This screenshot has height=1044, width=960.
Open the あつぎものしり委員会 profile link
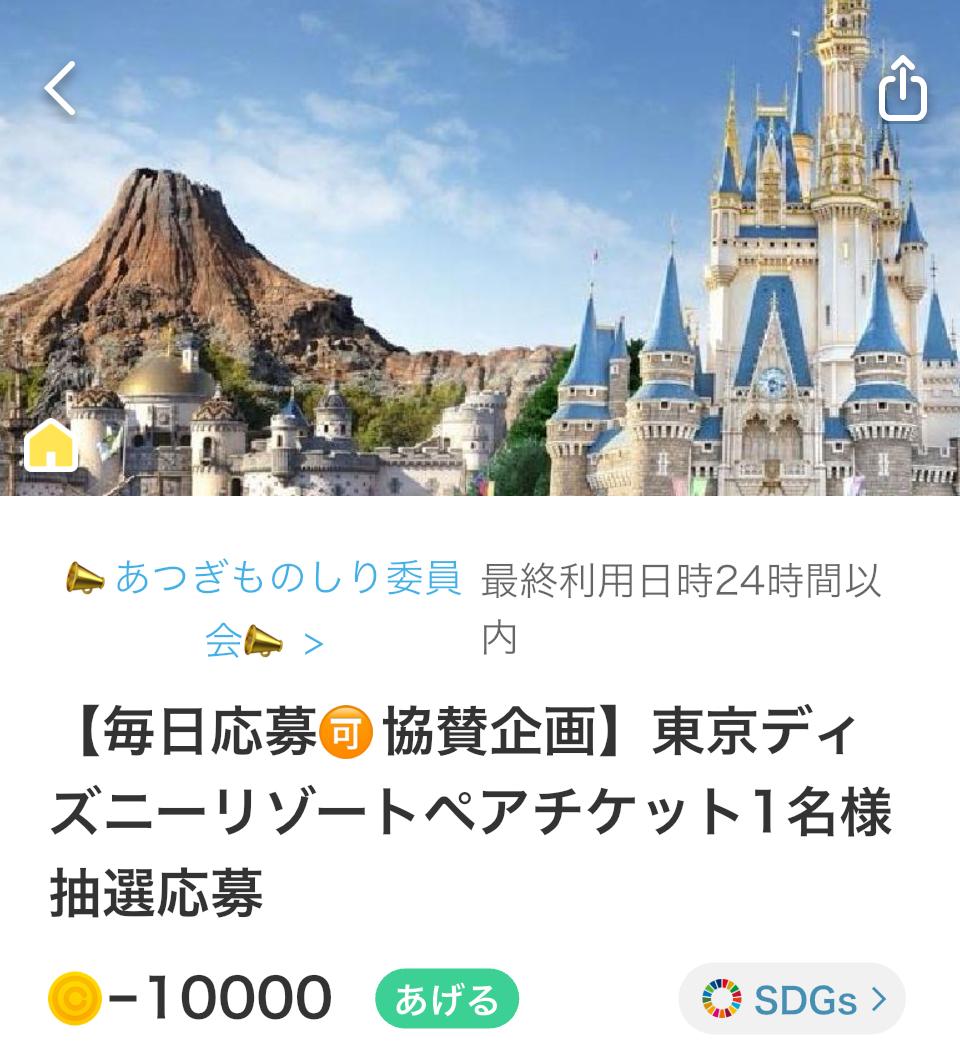264,608
